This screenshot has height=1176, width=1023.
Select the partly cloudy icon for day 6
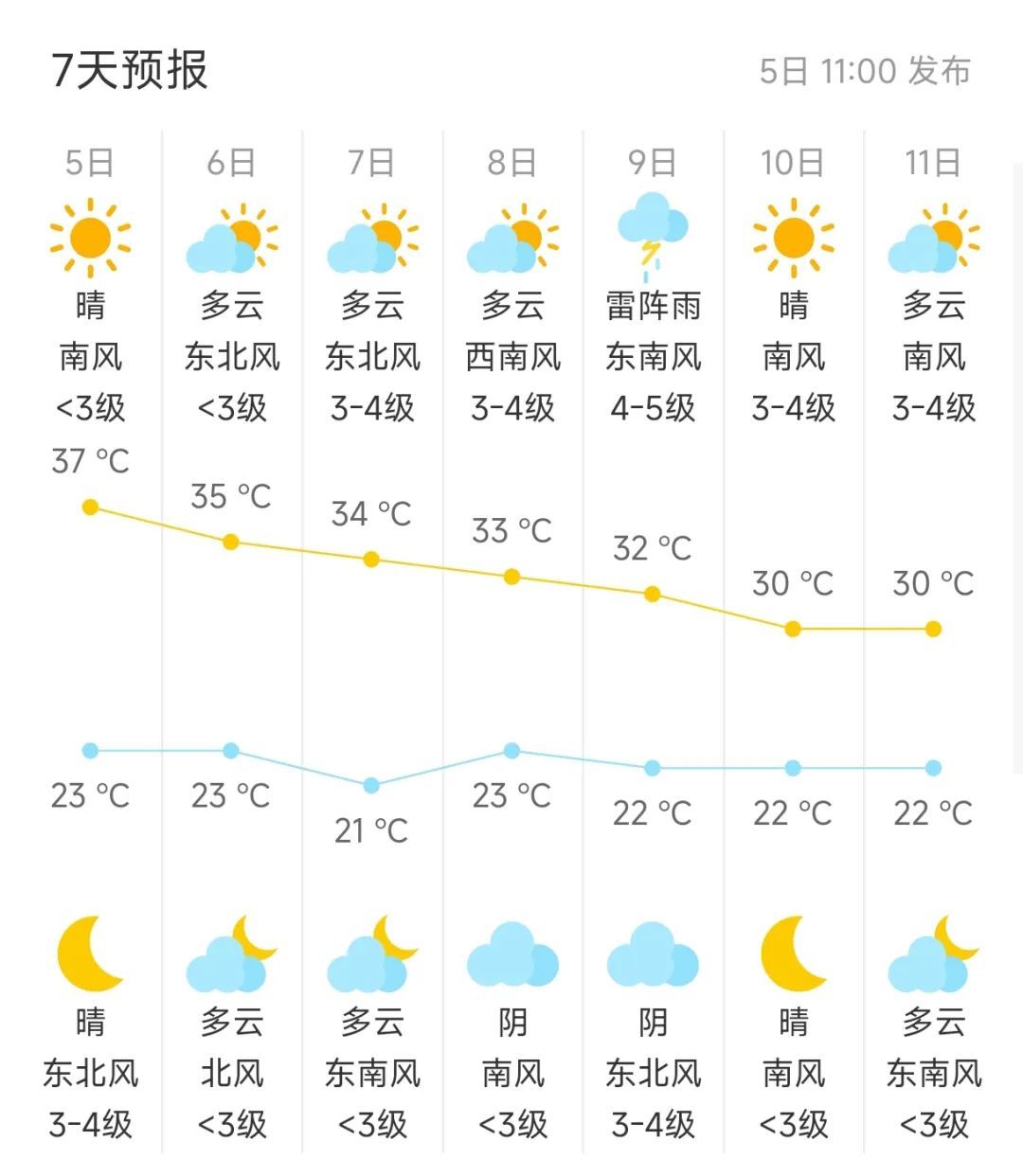pos(230,236)
